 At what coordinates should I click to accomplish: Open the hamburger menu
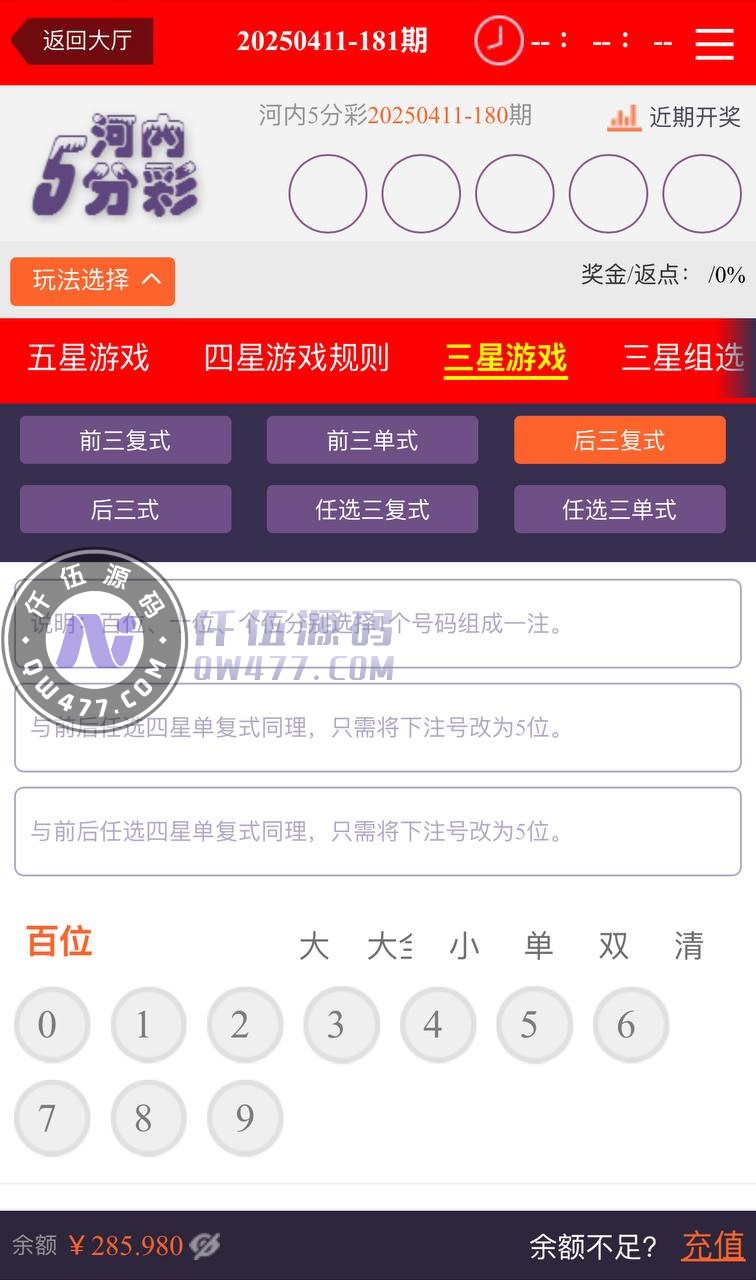point(714,43)
